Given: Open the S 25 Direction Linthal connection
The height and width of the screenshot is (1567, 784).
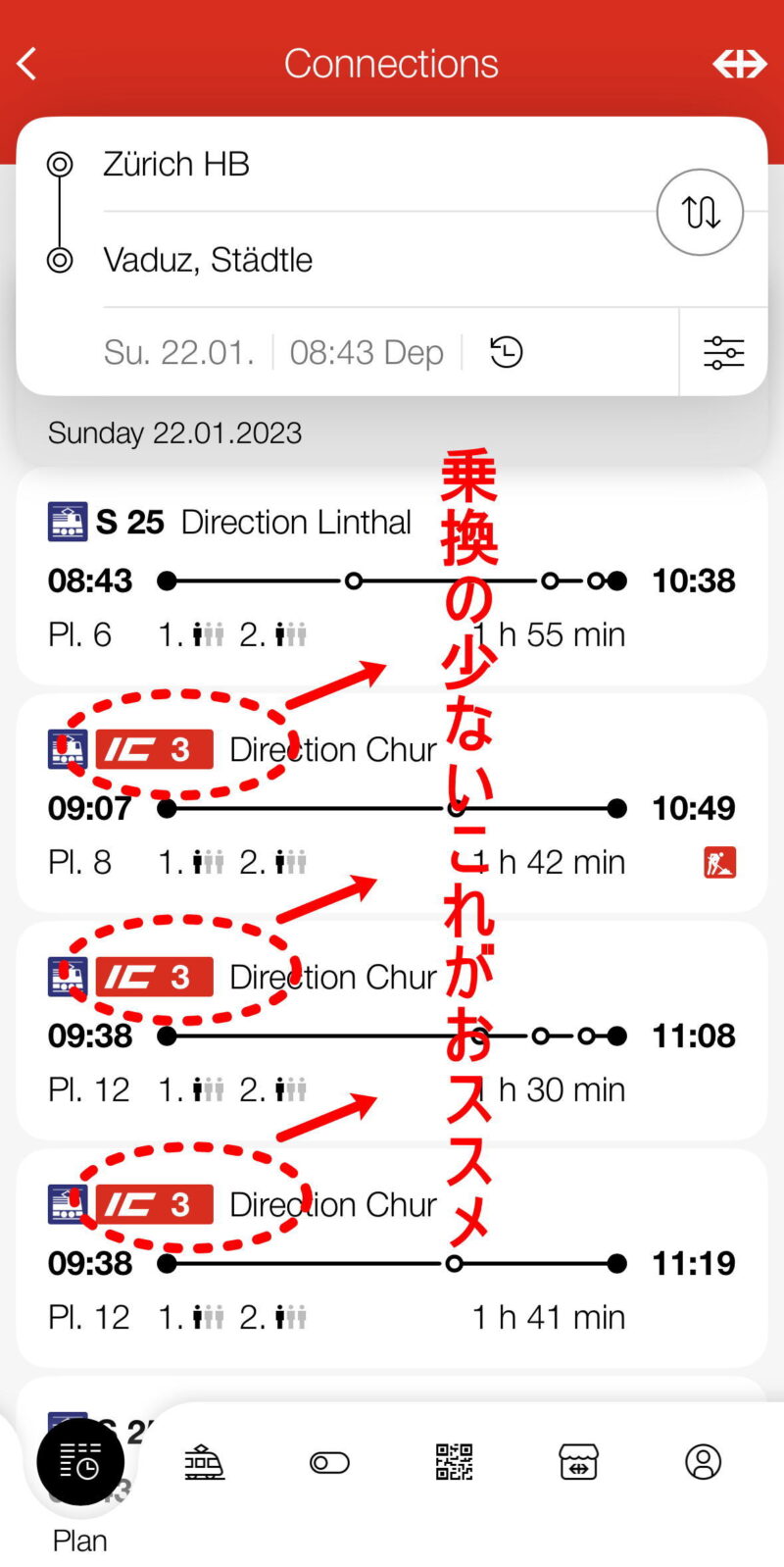Looking at the screenshot, I should (391, 578).
